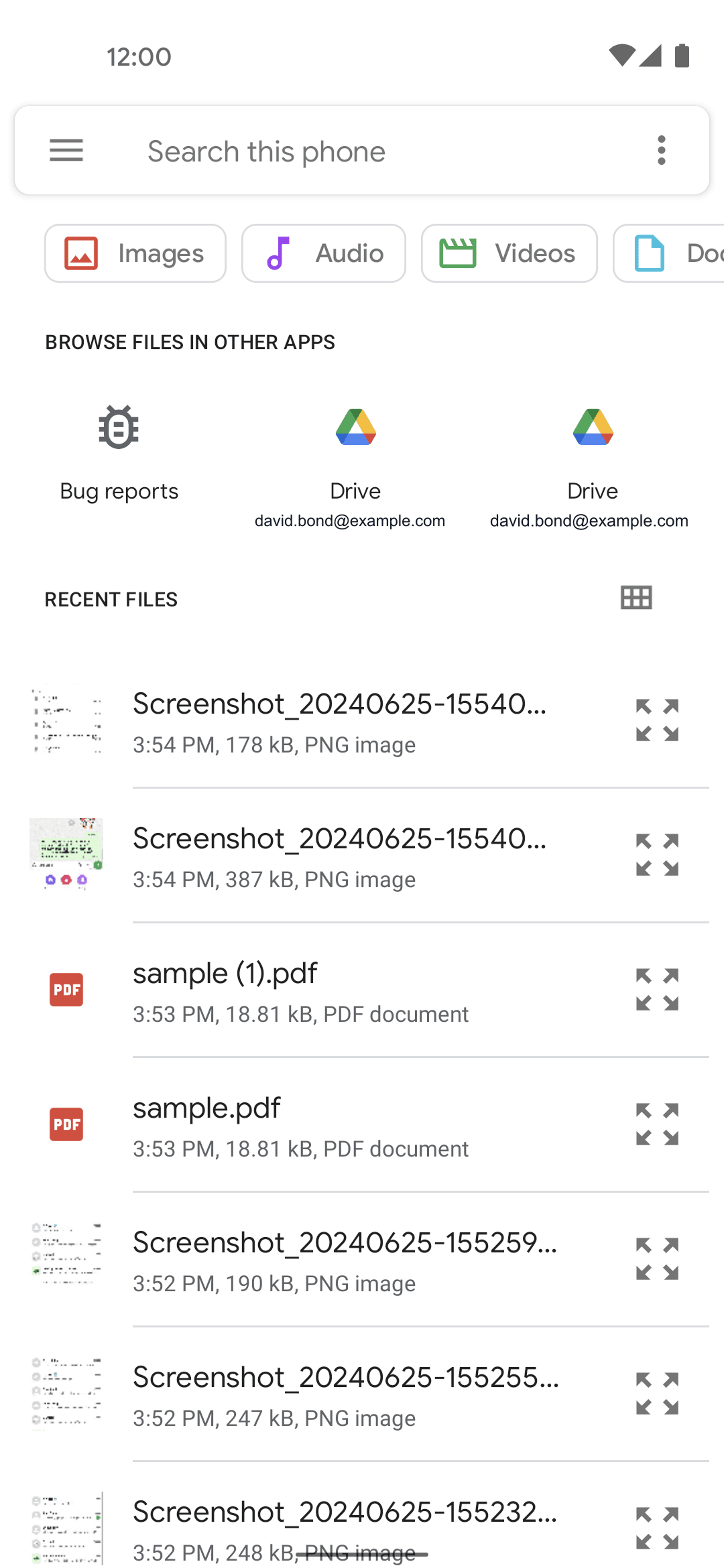Expand preview of the 178 kB screenshot
This screenshot has width=724, height=1568.
tap(657, 721)
